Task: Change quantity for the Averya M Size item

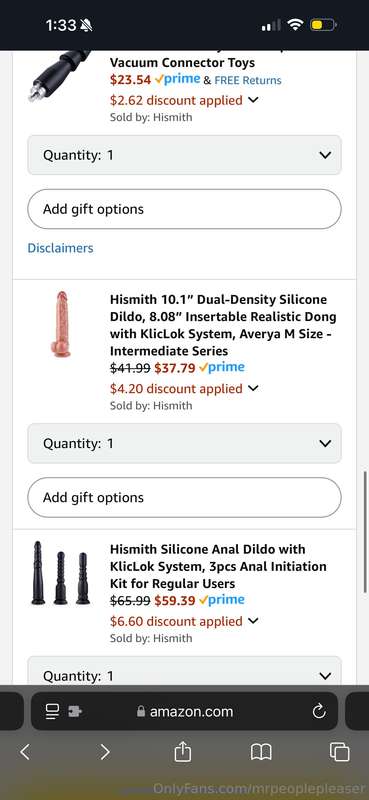Action: pos(184,443)
